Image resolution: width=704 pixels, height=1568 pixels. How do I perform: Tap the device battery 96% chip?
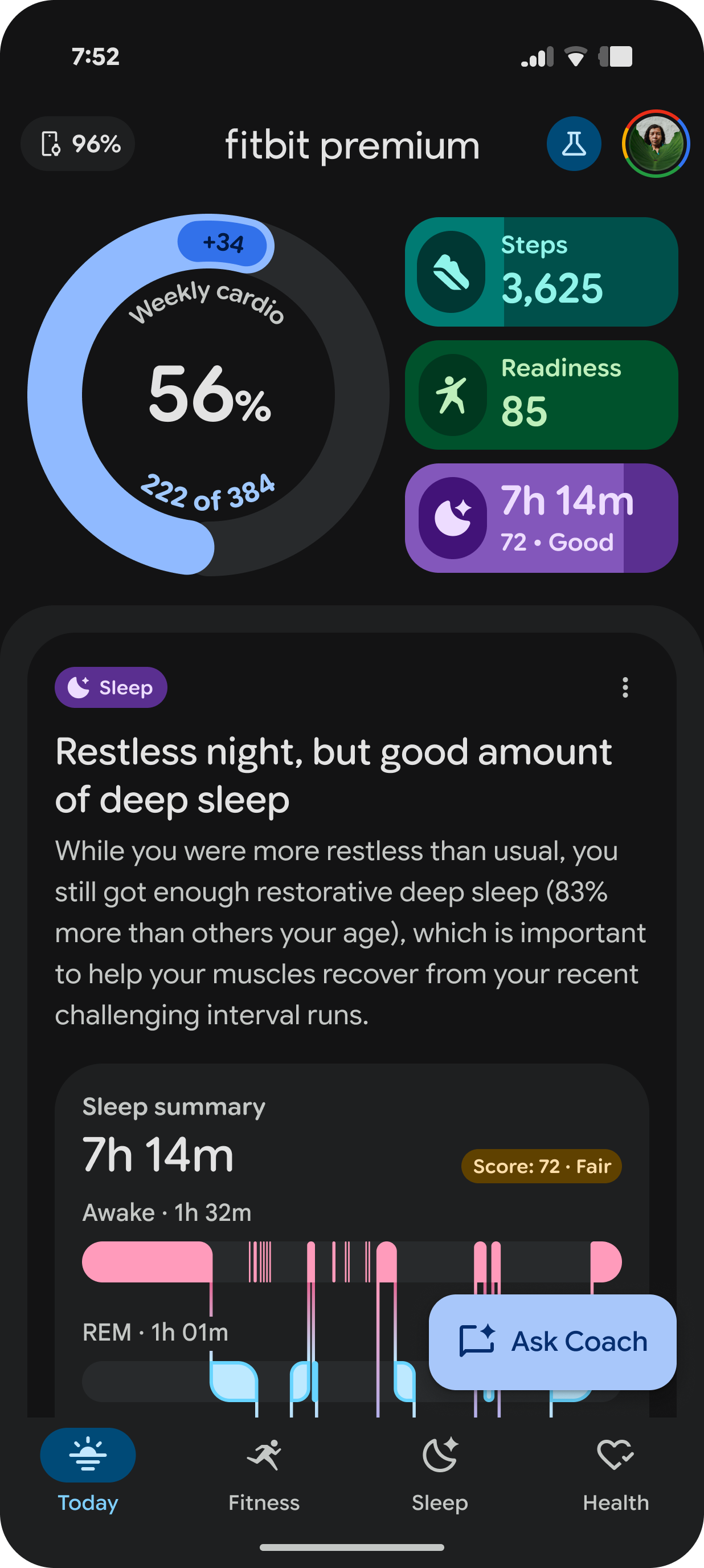pyautogui.click(x=78, y=144)
